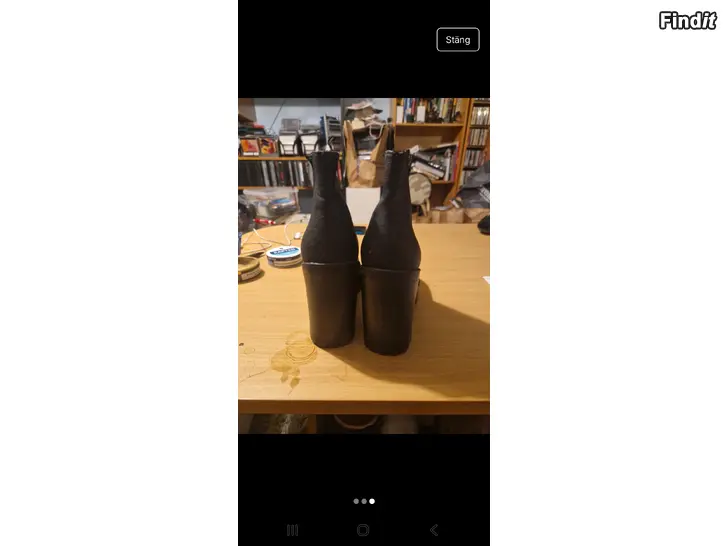Go to the home screen

(363, 530)
